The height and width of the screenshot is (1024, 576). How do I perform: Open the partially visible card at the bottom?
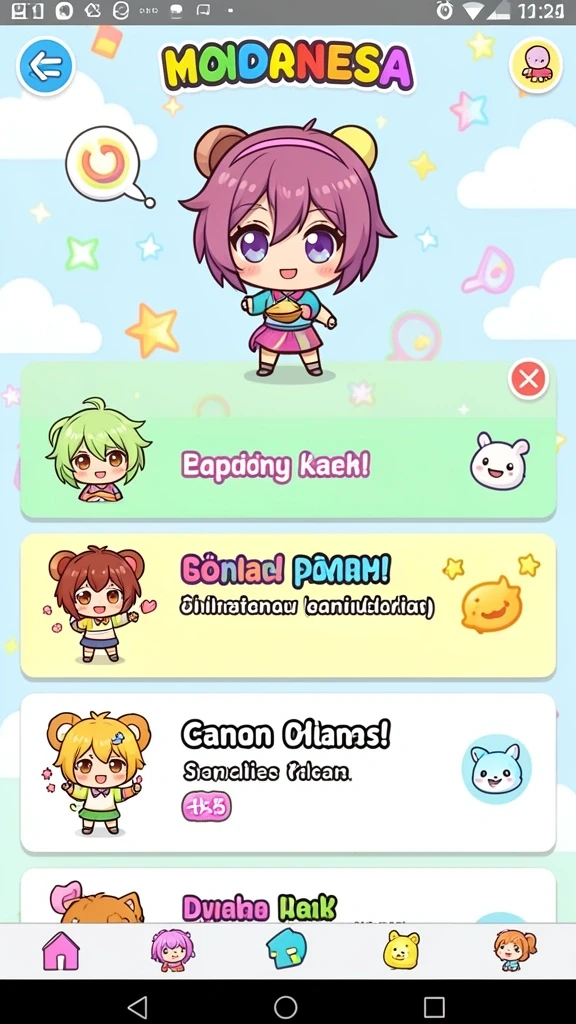click(288, 895)
